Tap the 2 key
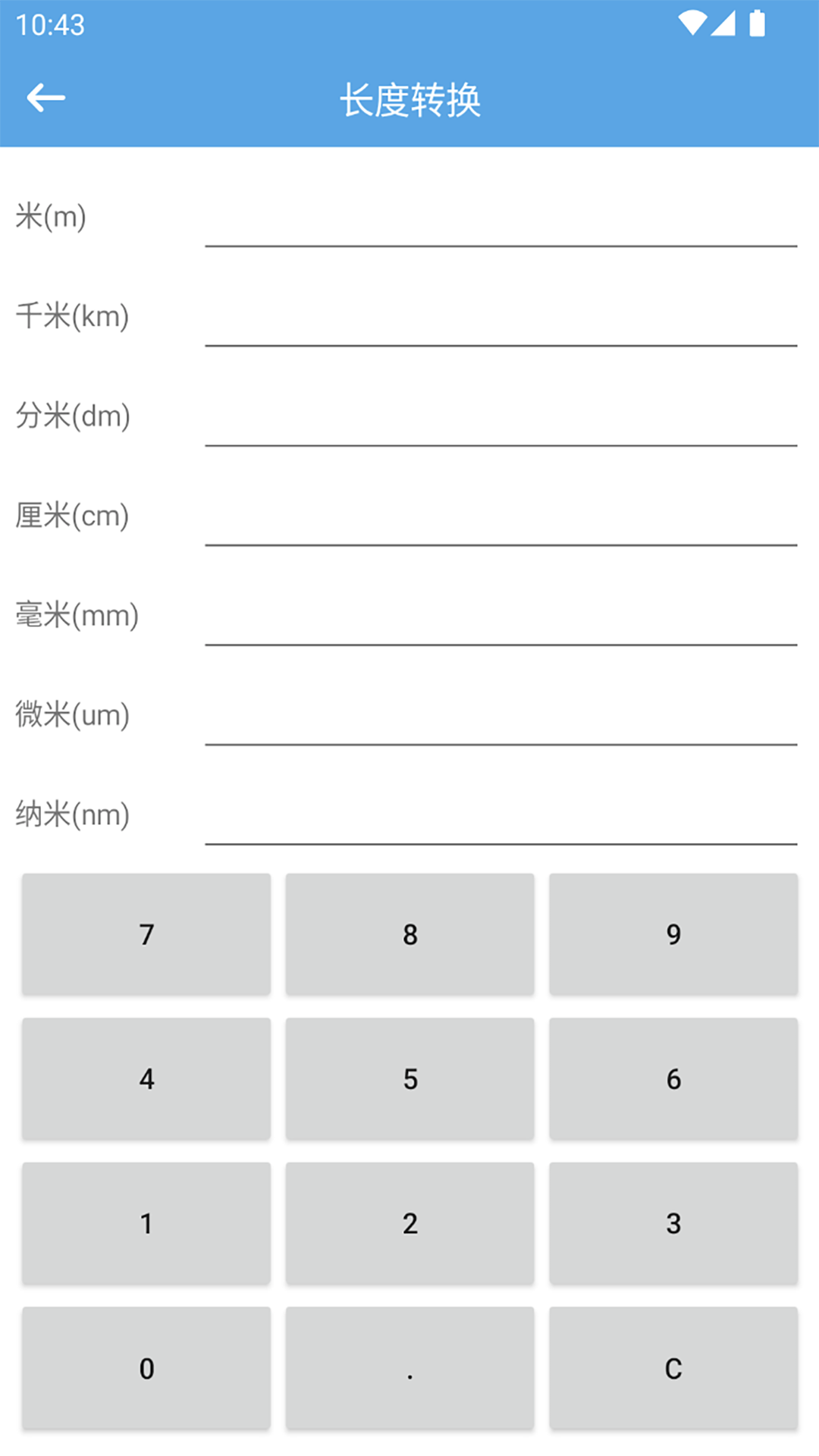 click(409, 1223)
